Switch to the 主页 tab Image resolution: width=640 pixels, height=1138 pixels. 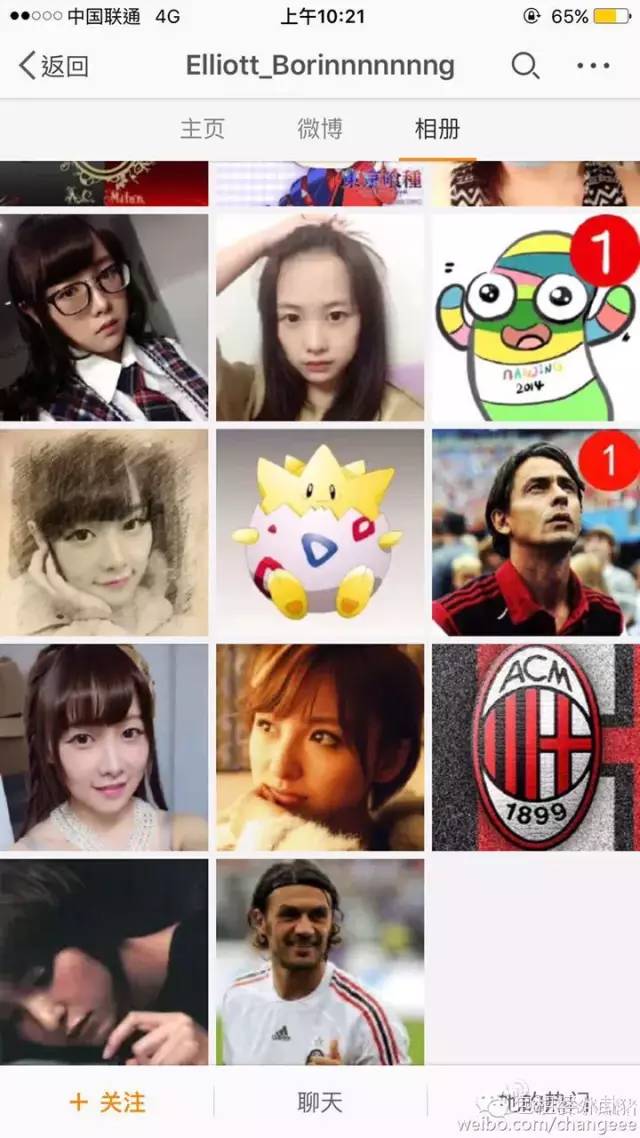pos(202,129)
